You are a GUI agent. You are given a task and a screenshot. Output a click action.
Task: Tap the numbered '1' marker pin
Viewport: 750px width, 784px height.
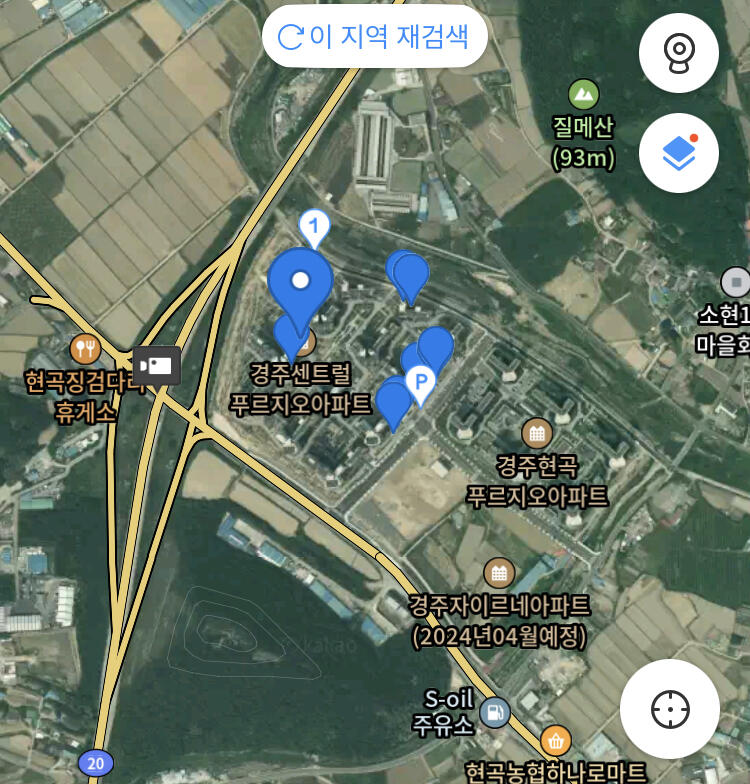pos(314,229)
